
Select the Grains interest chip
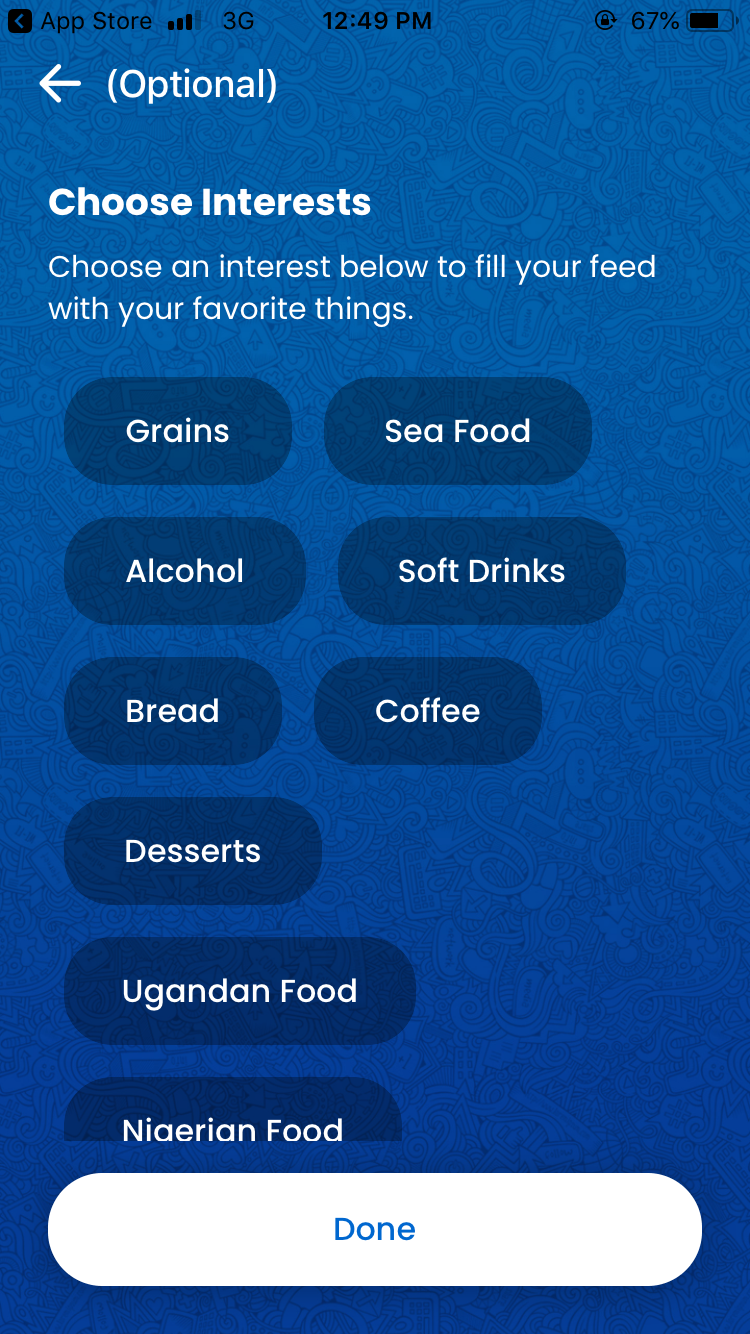[178, 431]
